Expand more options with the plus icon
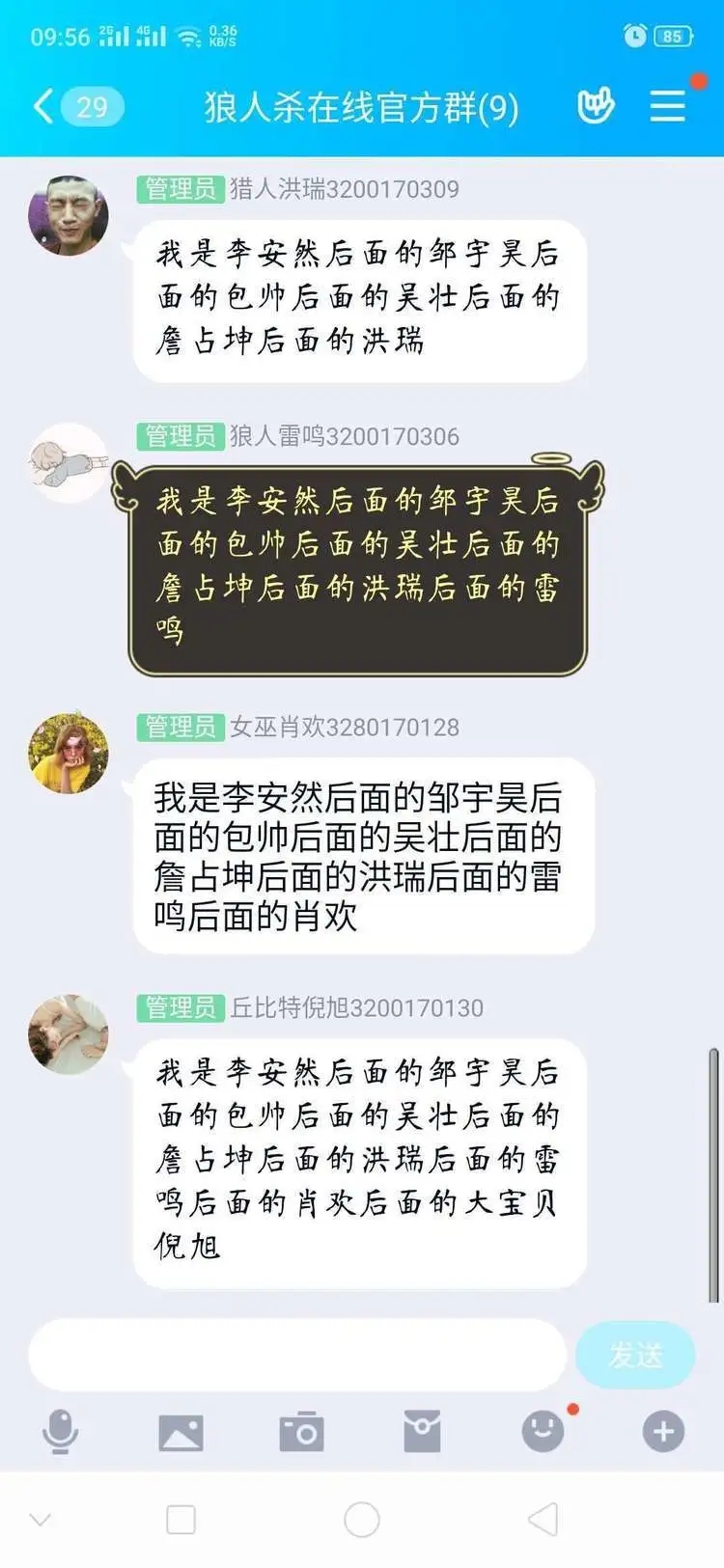 [663, 1431]
